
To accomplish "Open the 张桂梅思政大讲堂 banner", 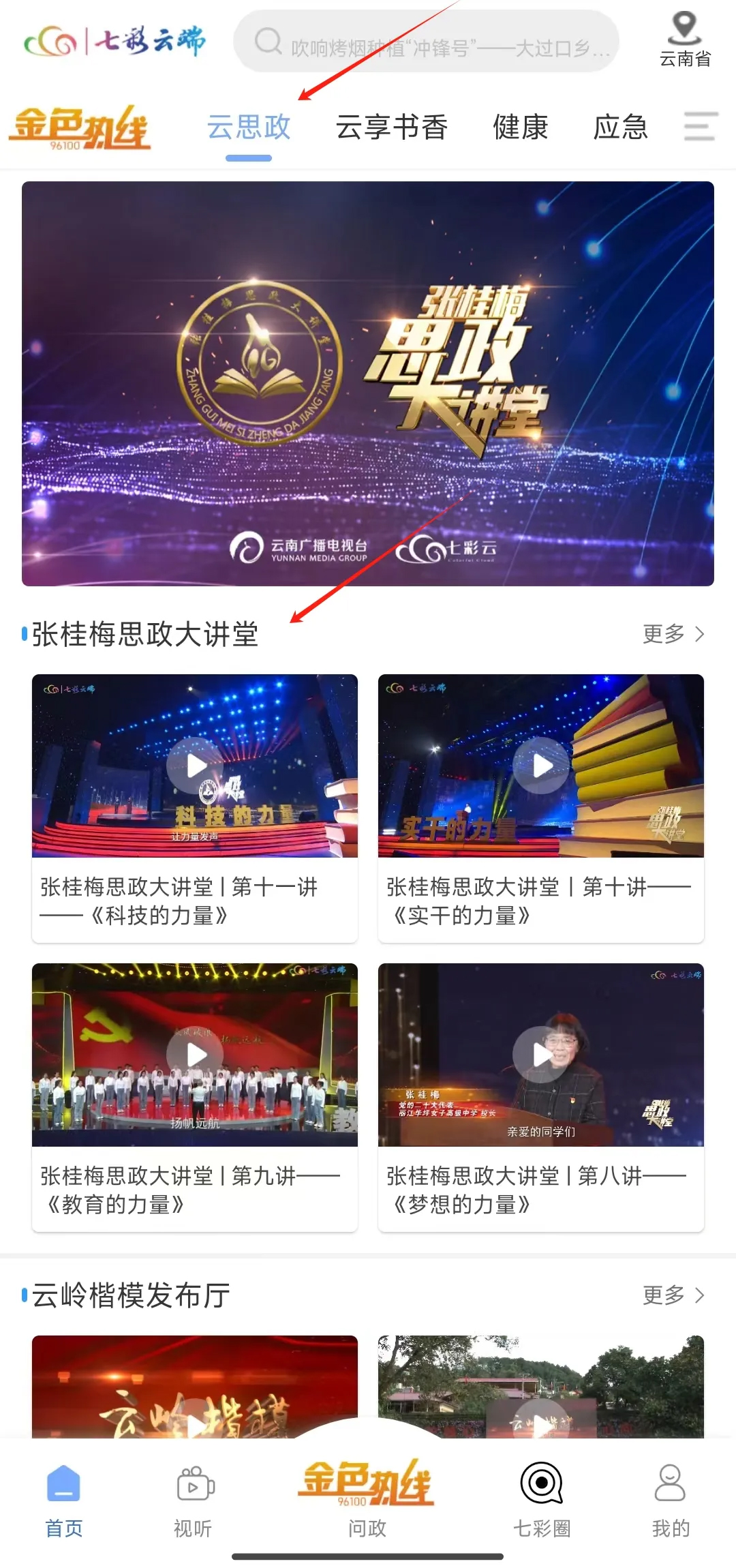I will click(368, 383).
